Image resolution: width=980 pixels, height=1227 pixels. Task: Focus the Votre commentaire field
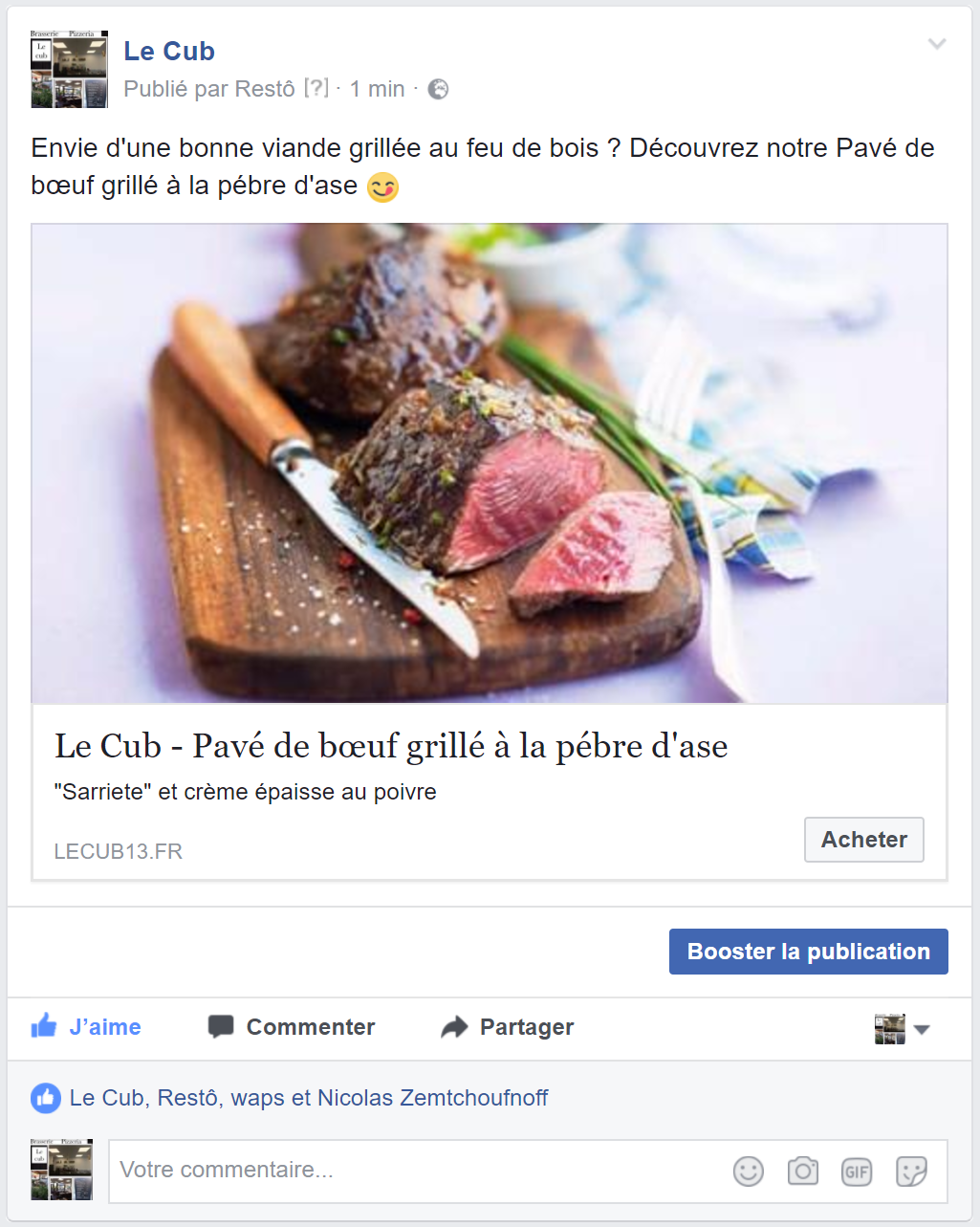[x=411, y=1171]
